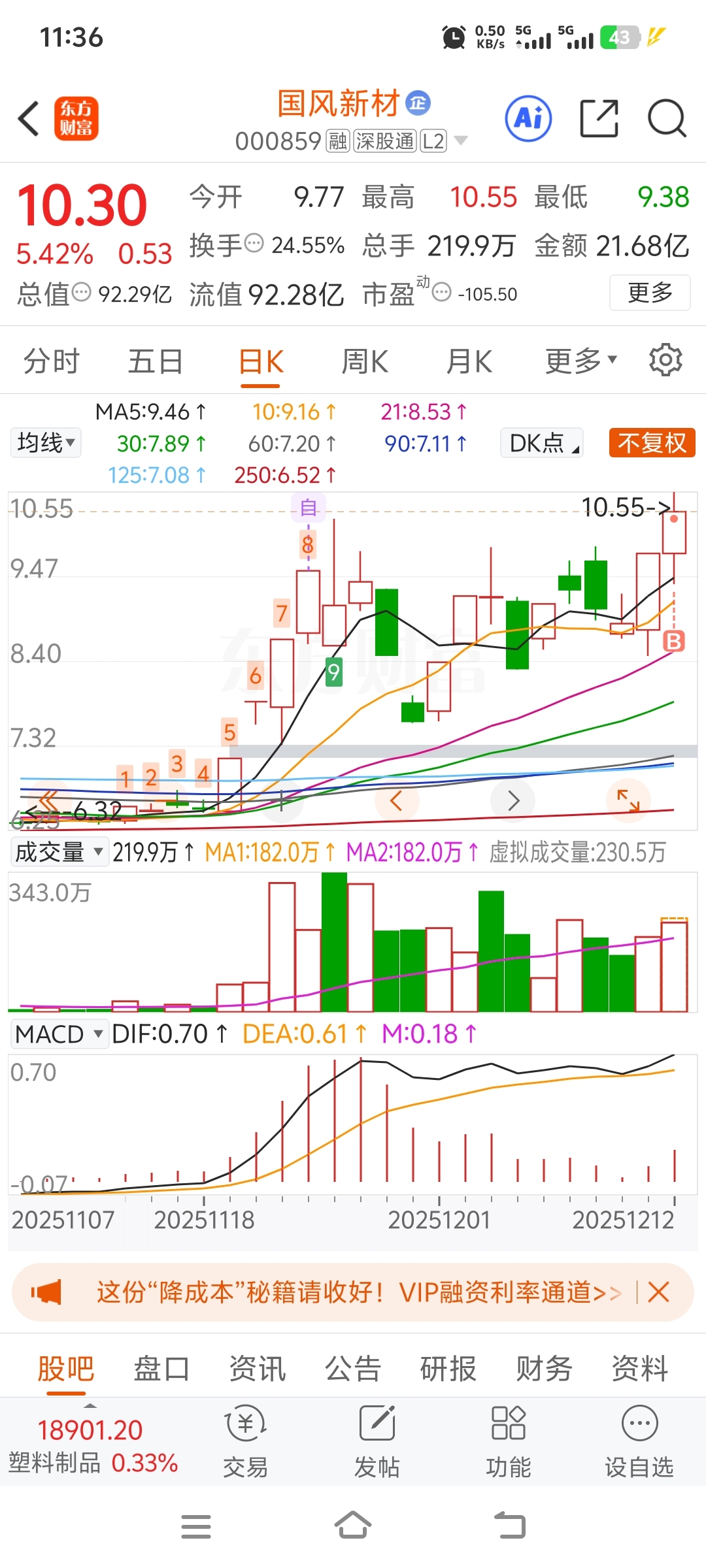This screenshot has width=706, height=1568.
Task: Open the AI assistant icon
Action: tap(528, 119)
